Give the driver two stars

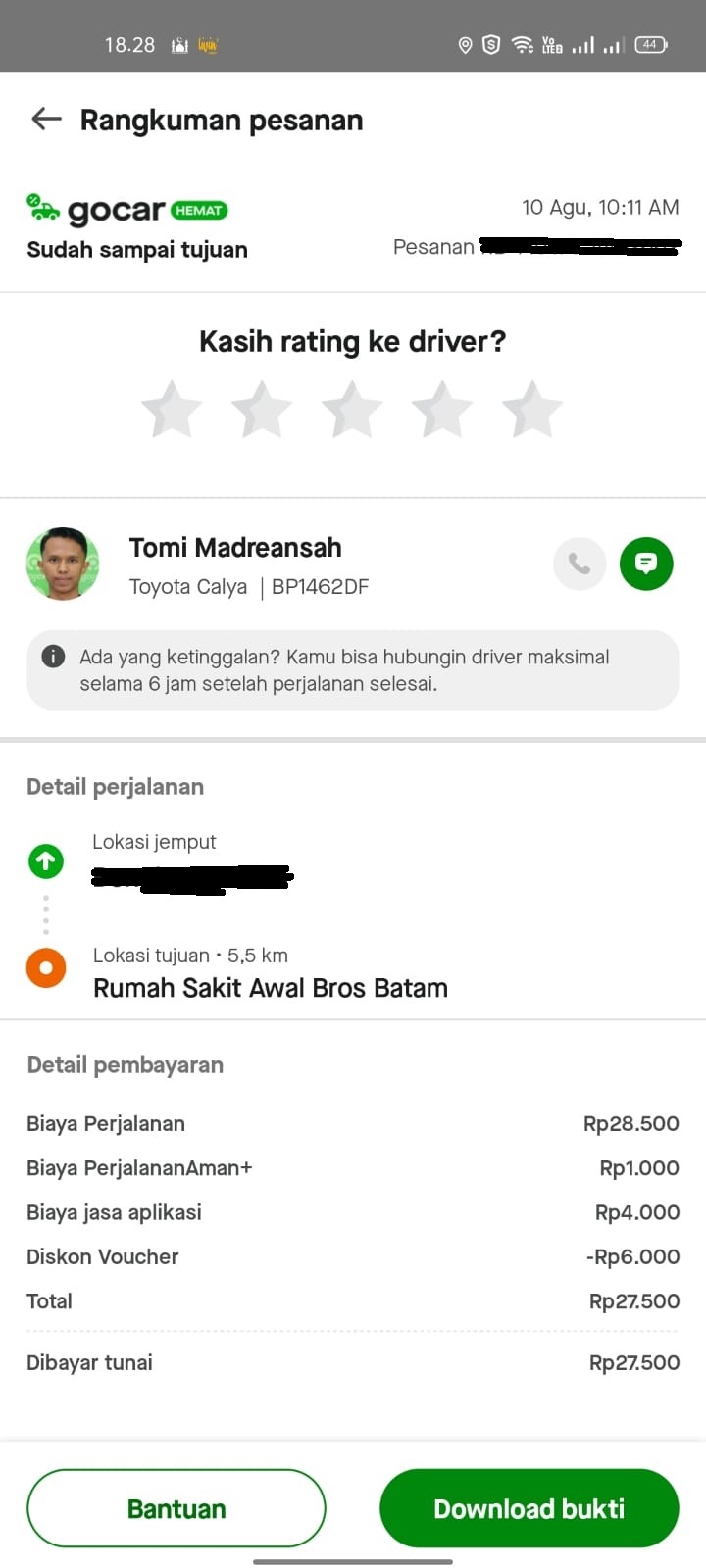262,409
